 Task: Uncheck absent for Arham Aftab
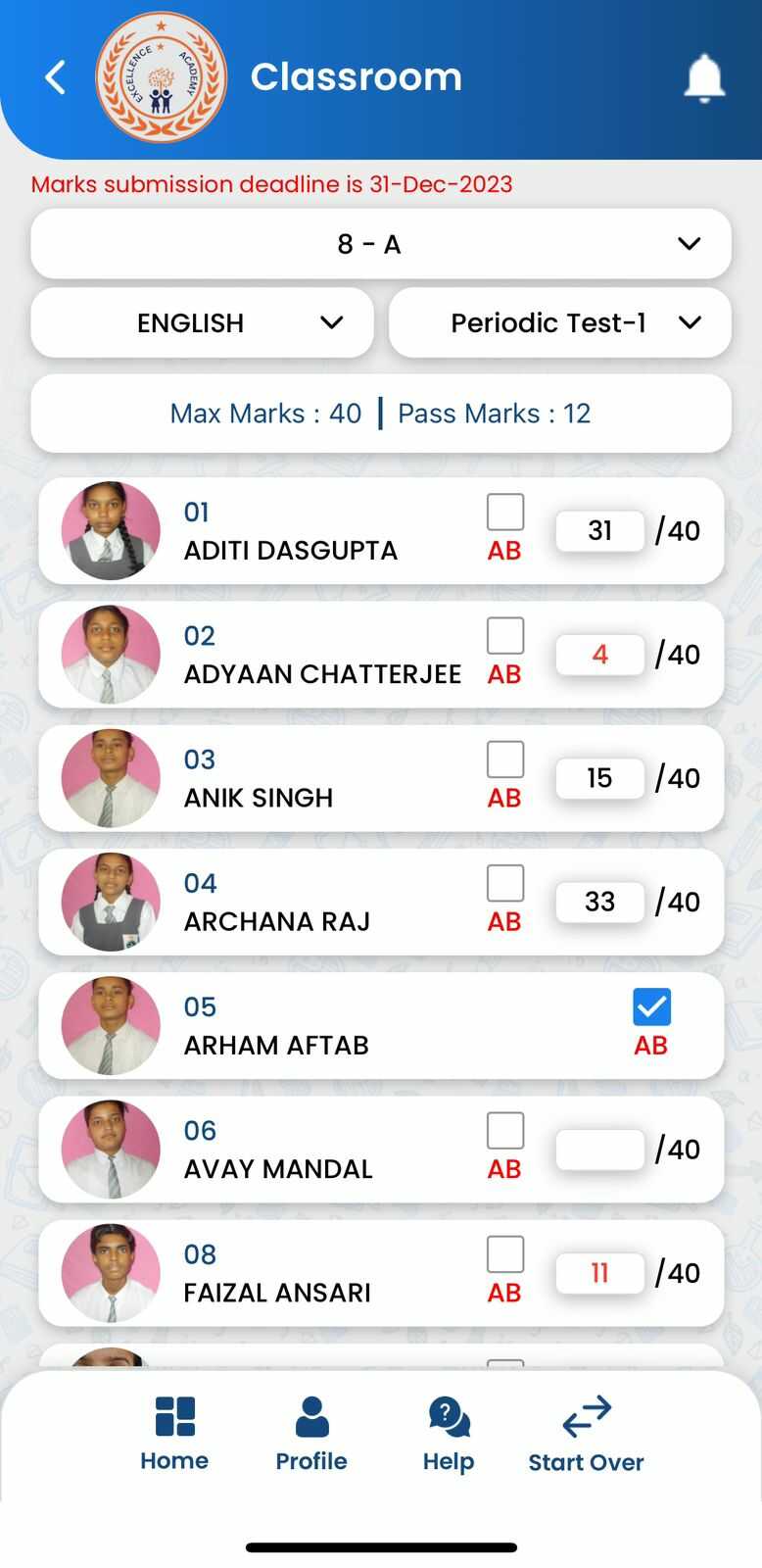tap(651, 1007)
